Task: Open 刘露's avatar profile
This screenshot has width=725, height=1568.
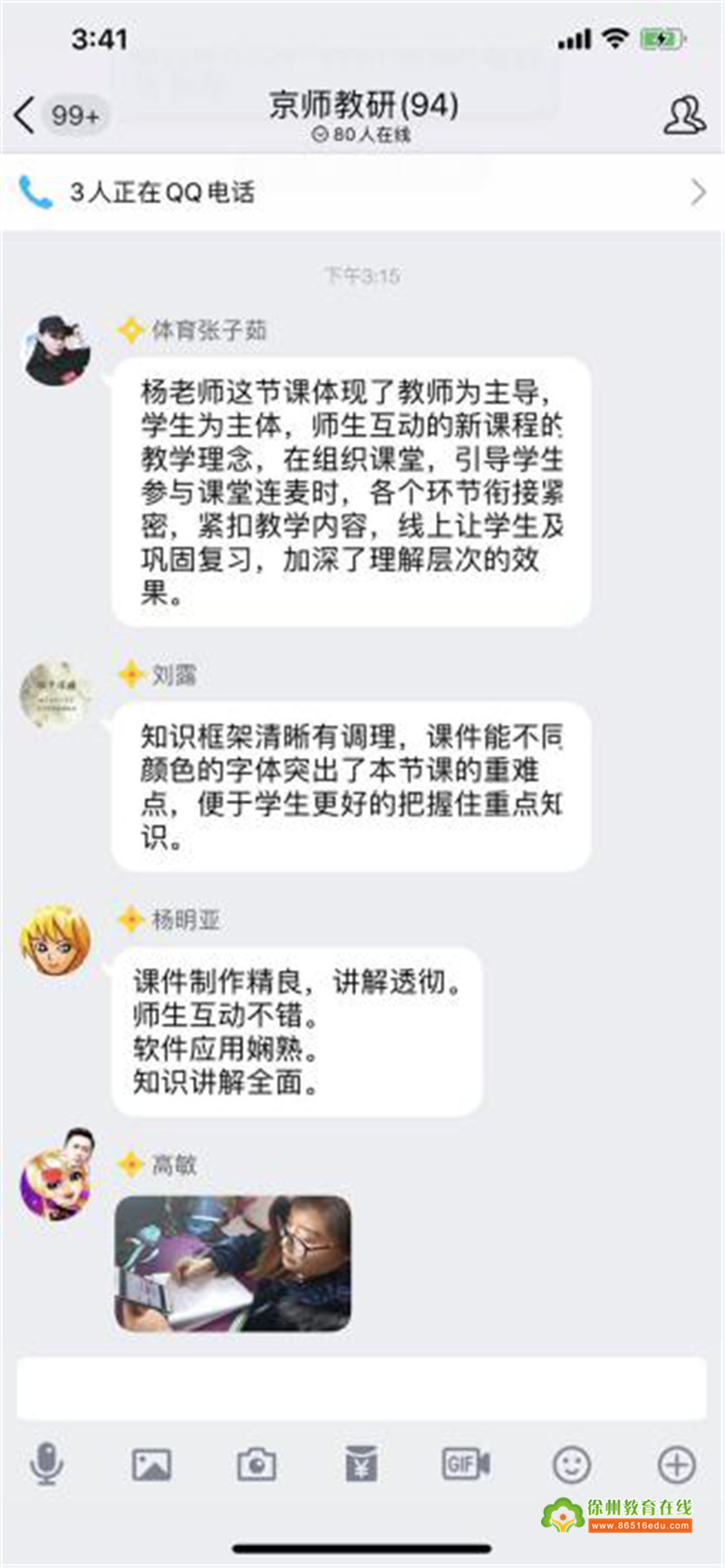Action: tap(56, 696)
